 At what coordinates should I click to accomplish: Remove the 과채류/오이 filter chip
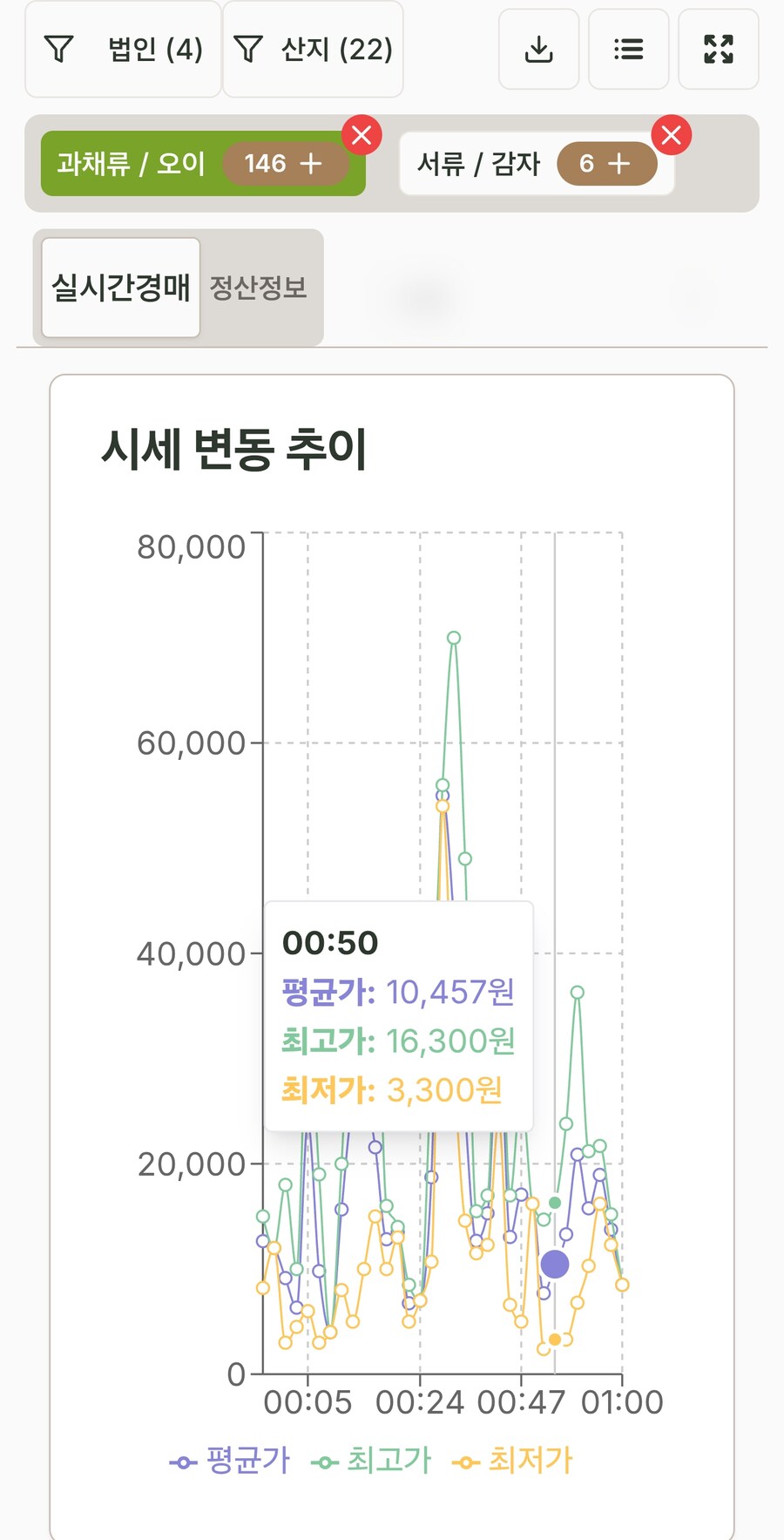362,134
